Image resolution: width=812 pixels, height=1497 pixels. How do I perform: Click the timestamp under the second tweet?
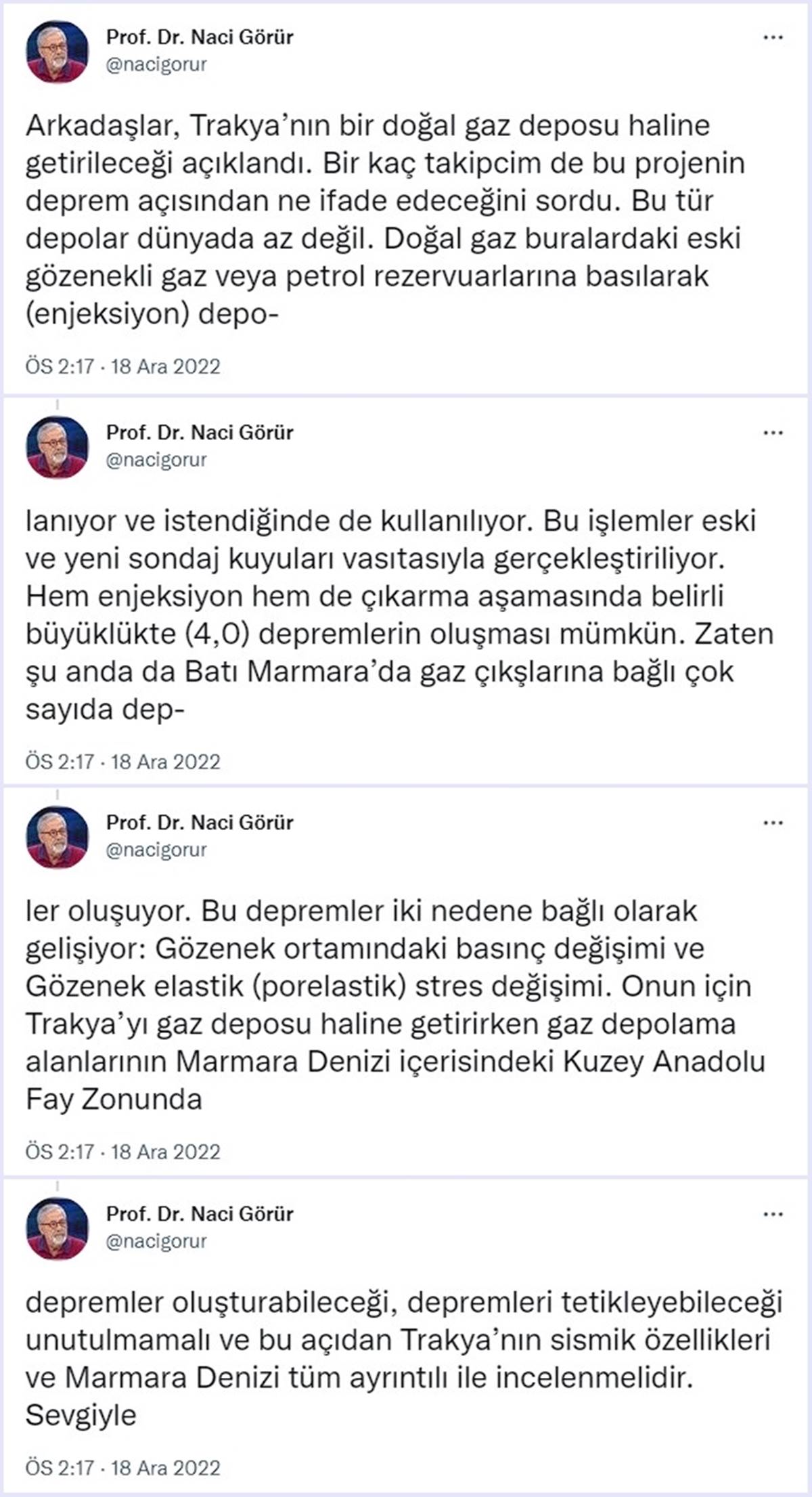pos(122,762)
